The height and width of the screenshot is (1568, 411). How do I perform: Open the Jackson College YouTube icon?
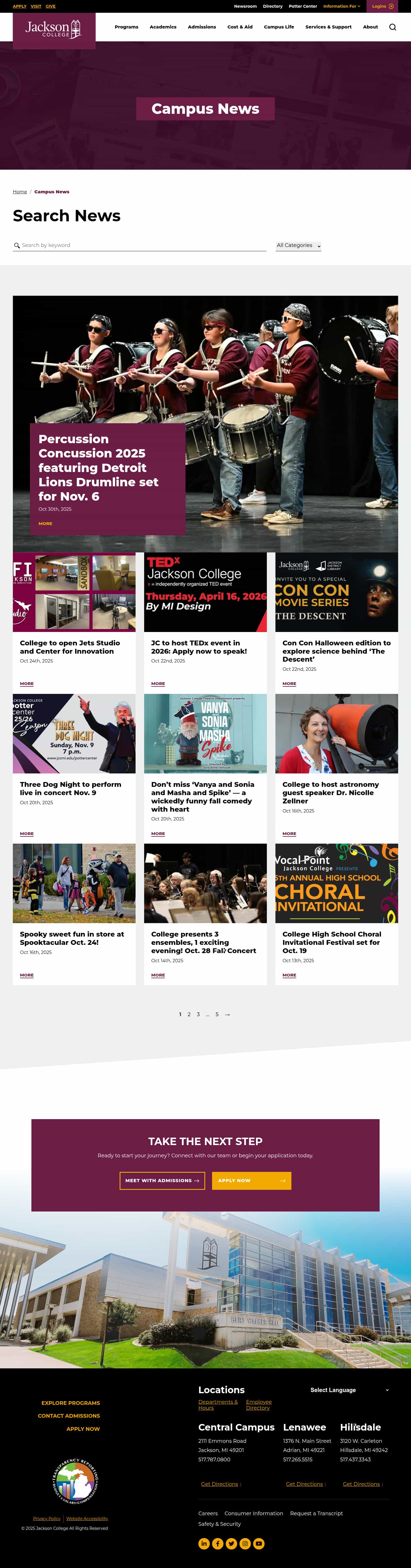click(259, 1543)
